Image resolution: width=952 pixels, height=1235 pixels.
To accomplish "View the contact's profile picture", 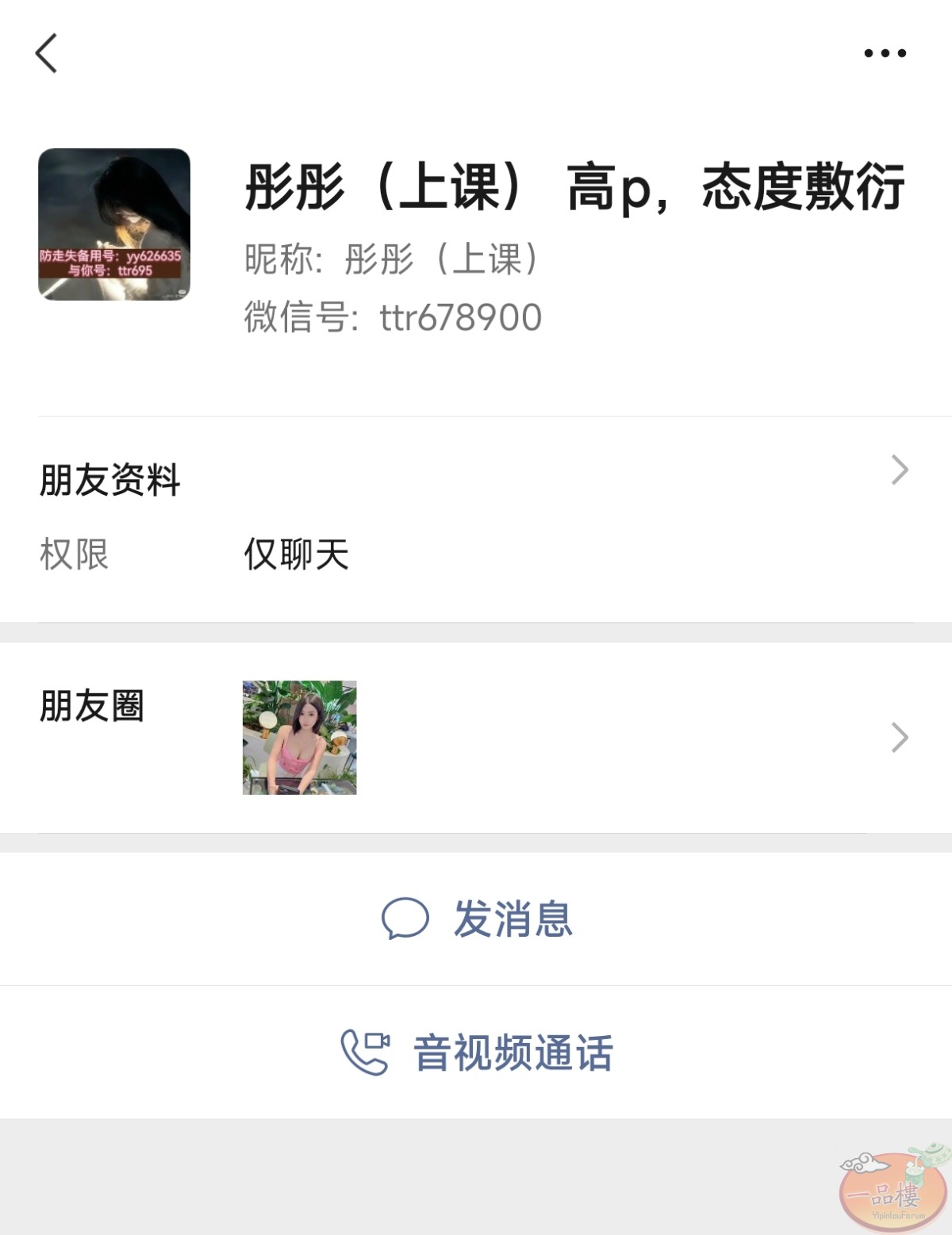I will click(114, 224).
